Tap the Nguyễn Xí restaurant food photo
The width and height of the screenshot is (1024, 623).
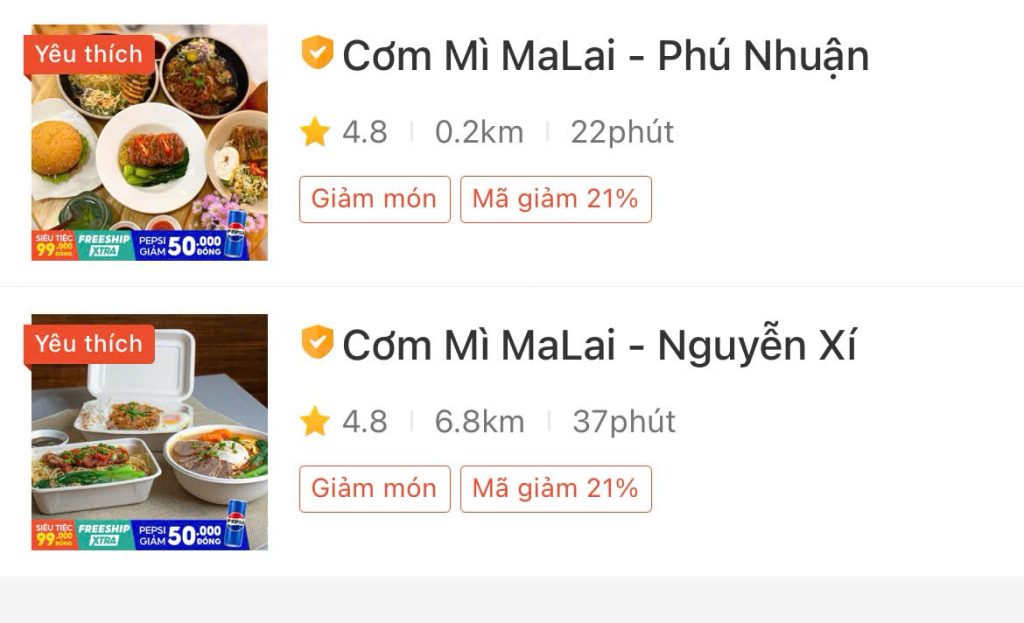coord(150,432)
